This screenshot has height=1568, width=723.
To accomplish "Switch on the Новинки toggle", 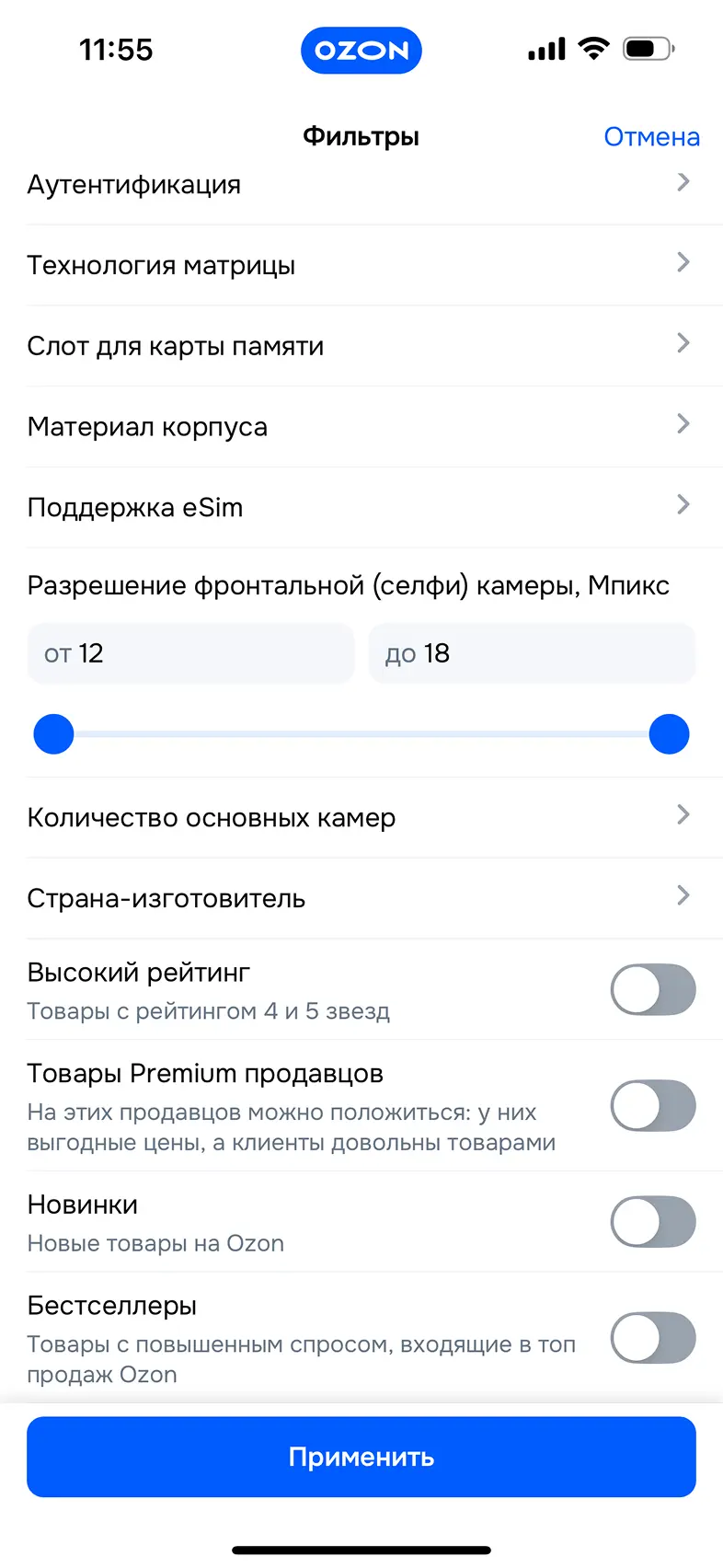I will click(x=652, y=1221).
